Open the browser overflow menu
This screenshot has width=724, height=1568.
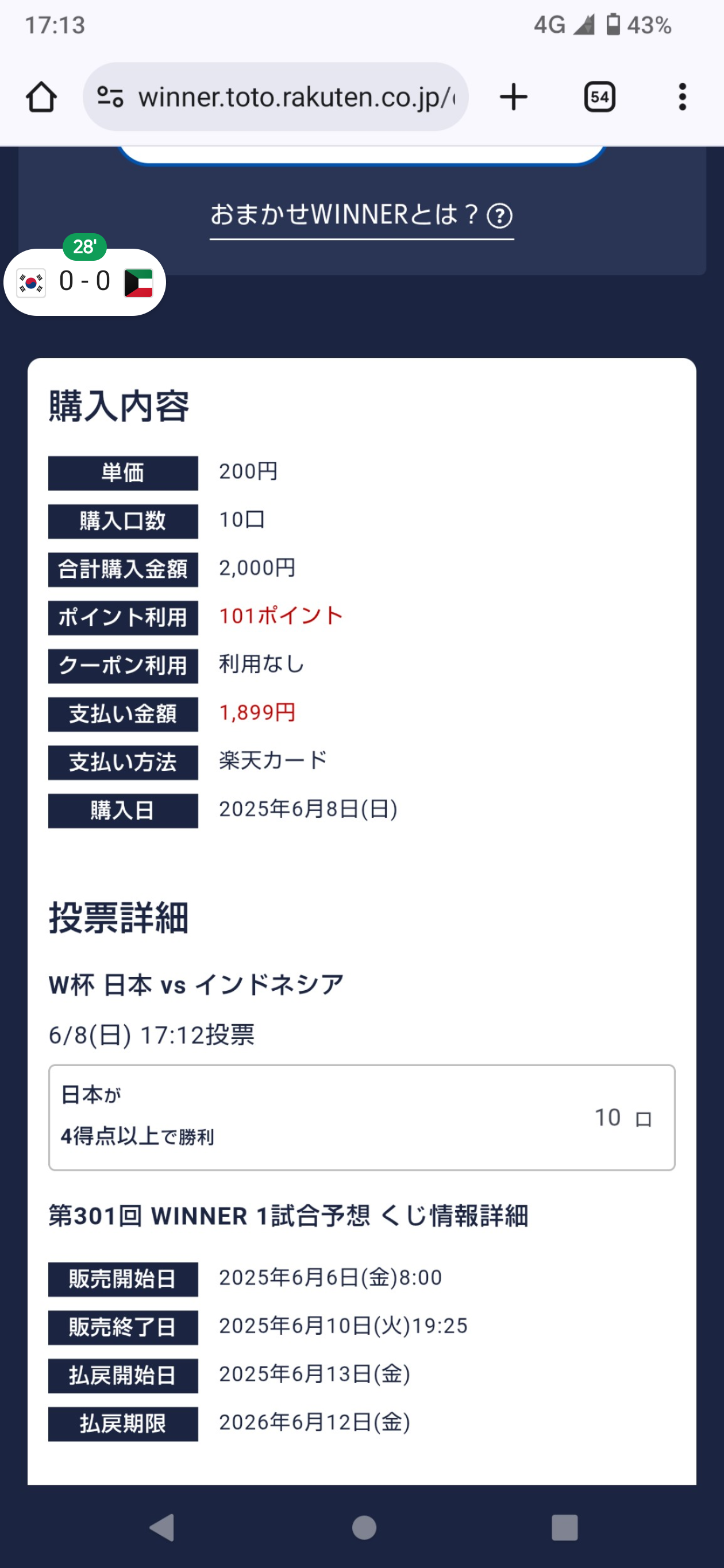point(682,98)
